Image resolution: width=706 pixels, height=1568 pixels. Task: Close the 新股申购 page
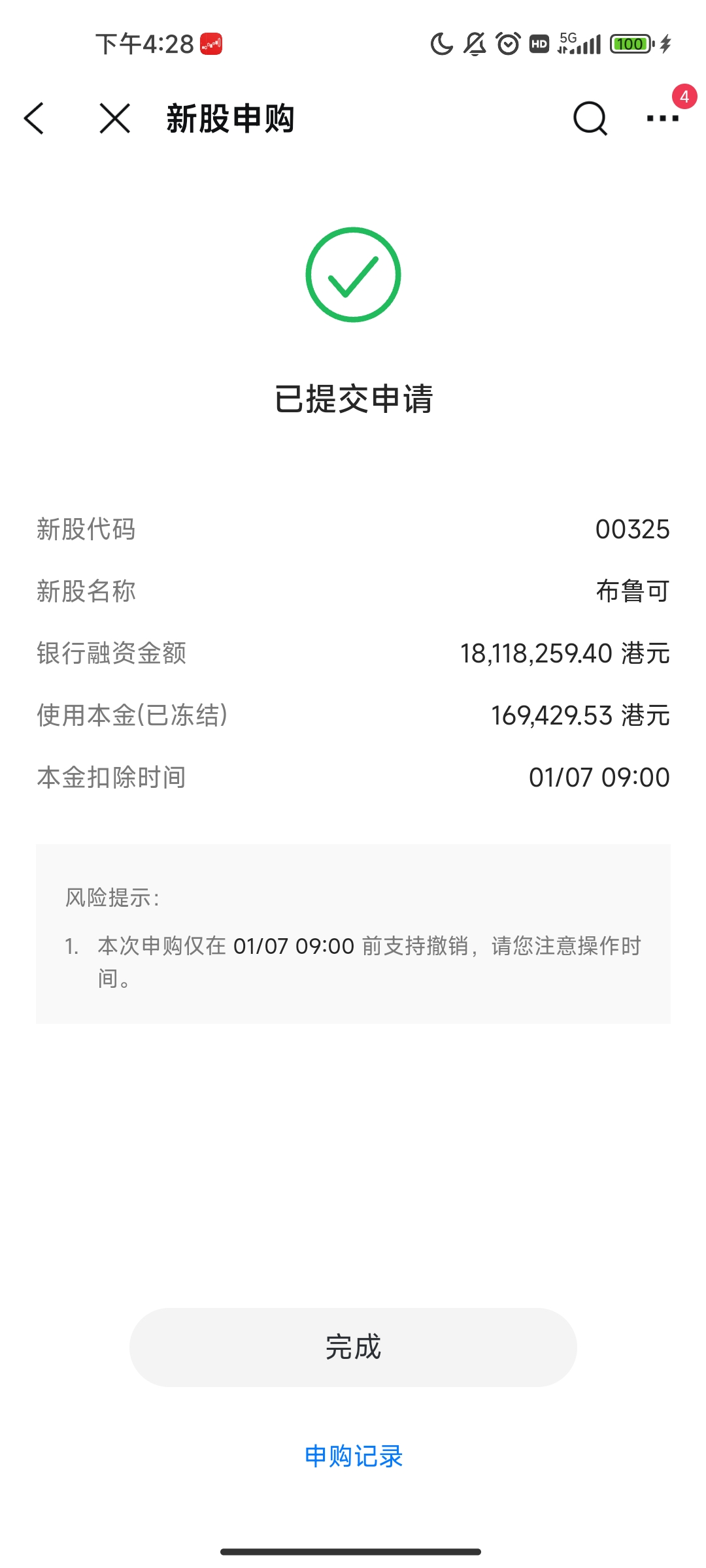[115, 118]
